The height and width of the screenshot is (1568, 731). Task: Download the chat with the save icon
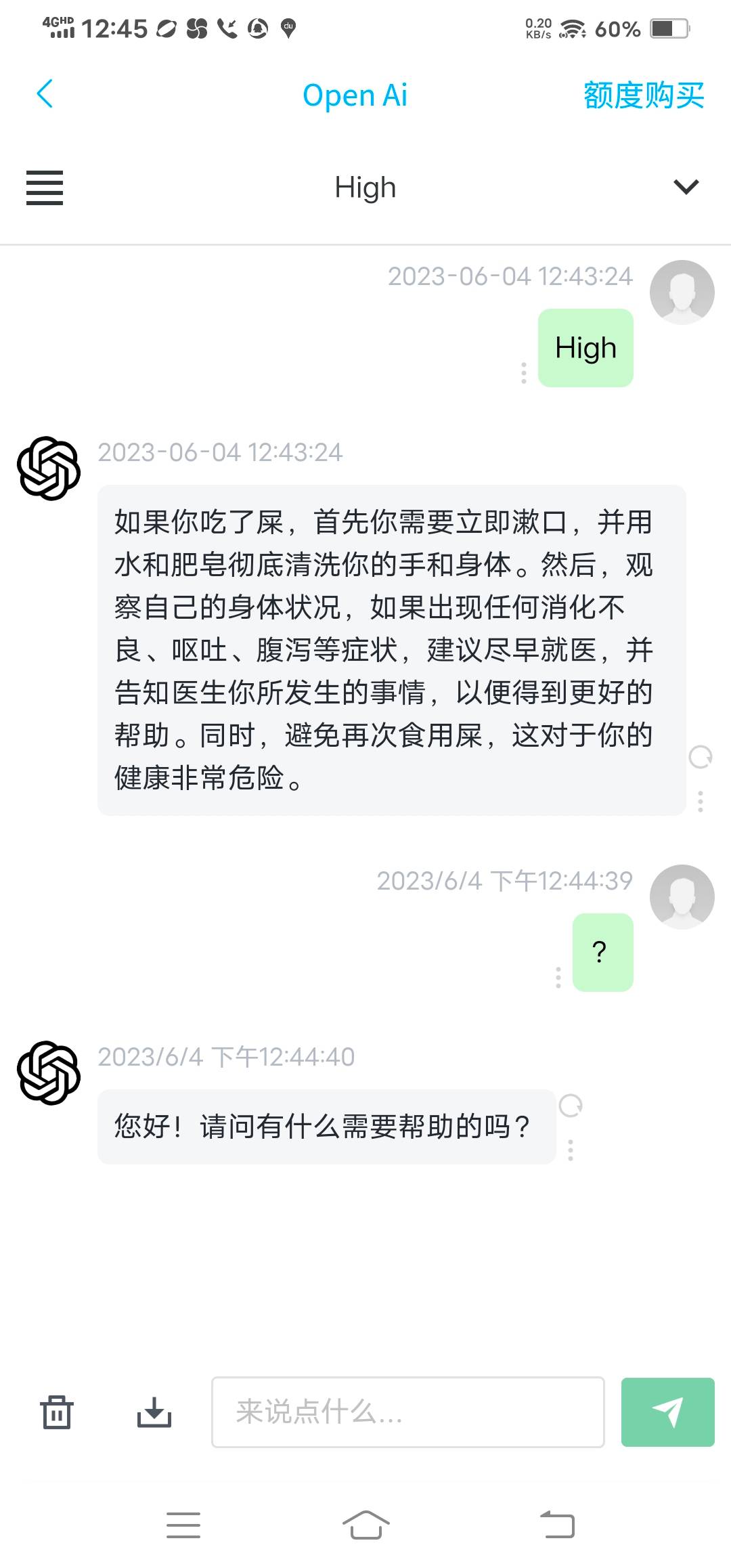coord(154,1412)
